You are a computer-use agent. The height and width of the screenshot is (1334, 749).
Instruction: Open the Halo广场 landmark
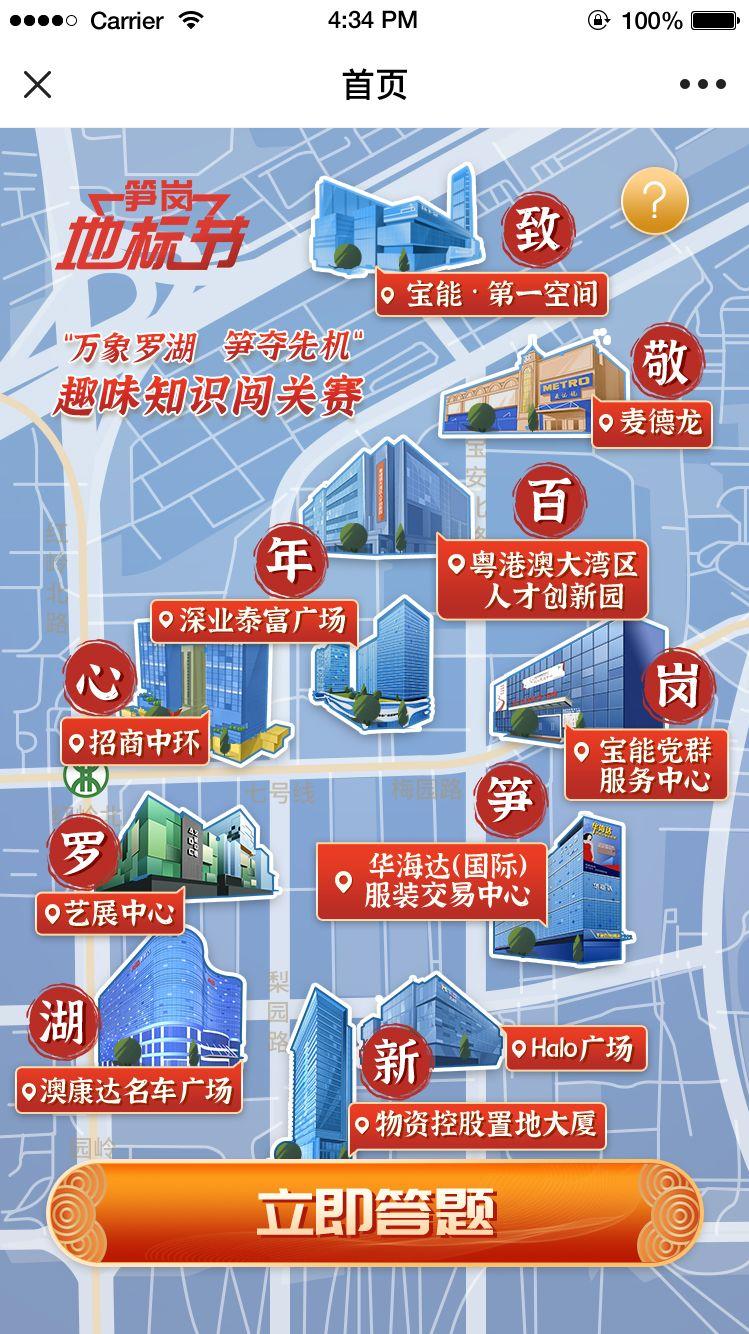pyautogui.click(x=573, y=1048)
